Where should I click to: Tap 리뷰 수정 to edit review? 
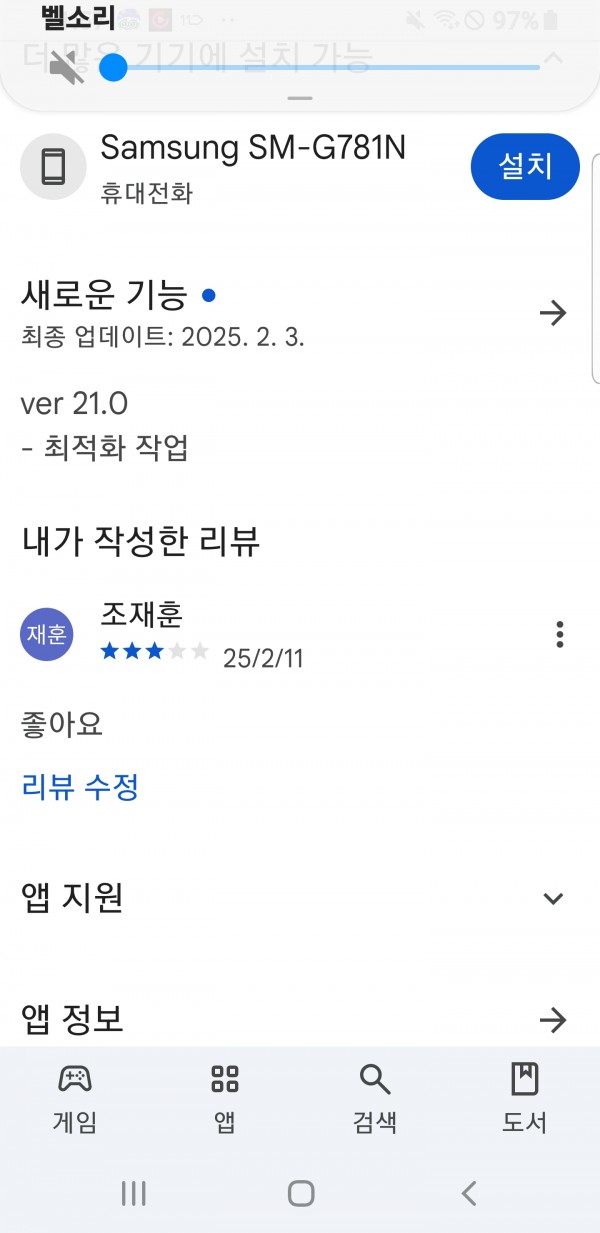click(x=80, y=787)
